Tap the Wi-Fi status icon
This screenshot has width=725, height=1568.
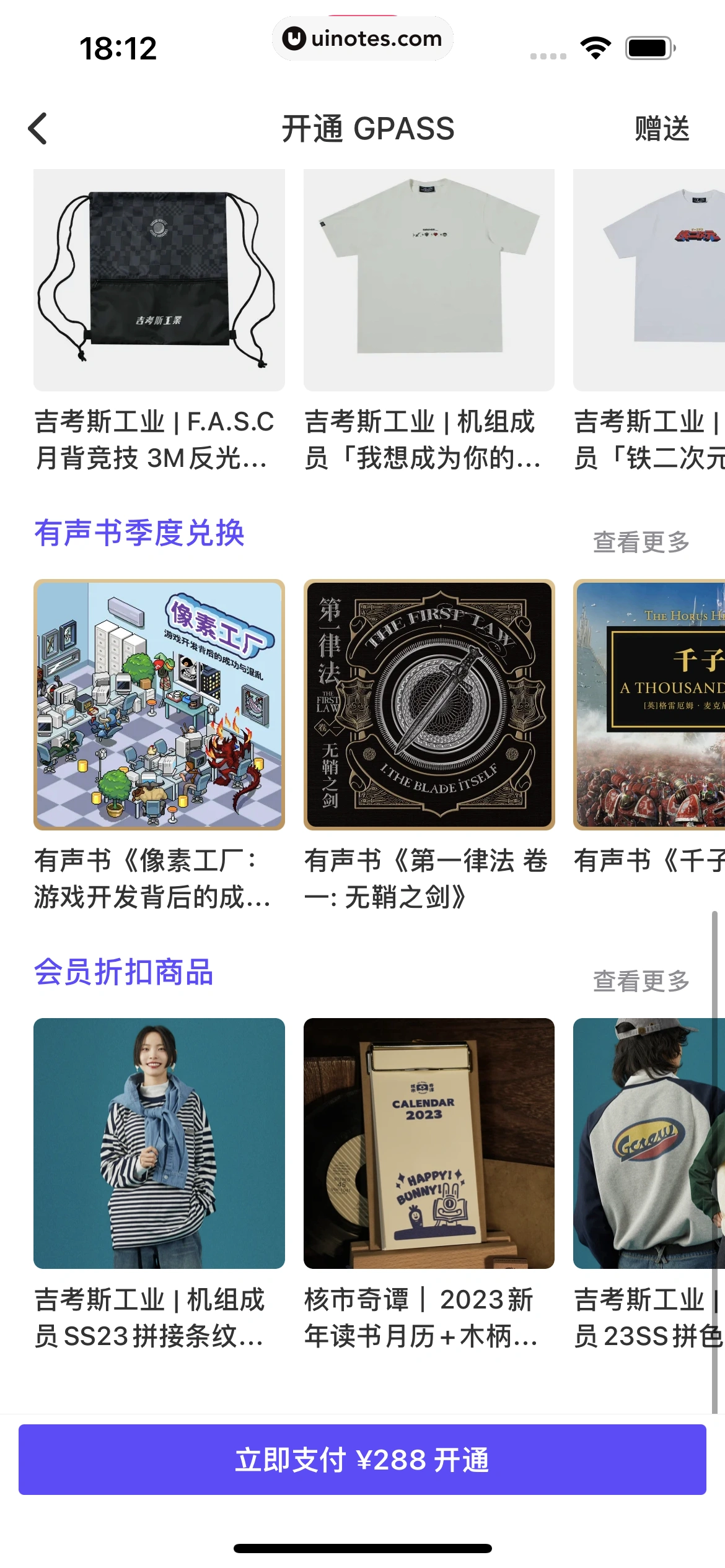tap(595, 46)
